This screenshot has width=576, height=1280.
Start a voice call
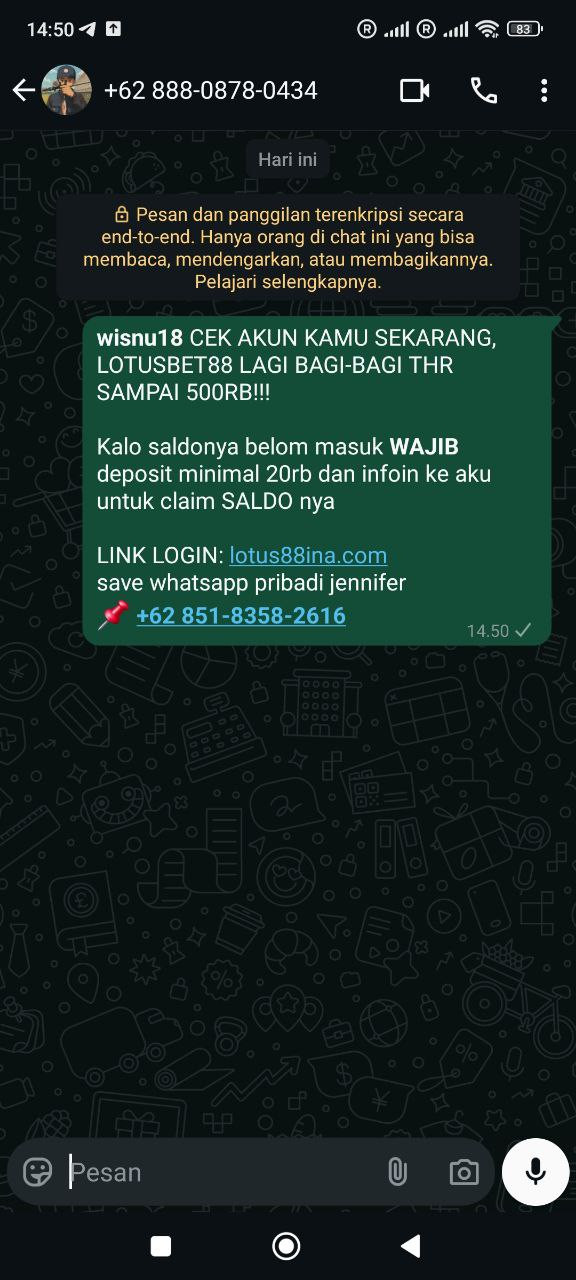484,91
